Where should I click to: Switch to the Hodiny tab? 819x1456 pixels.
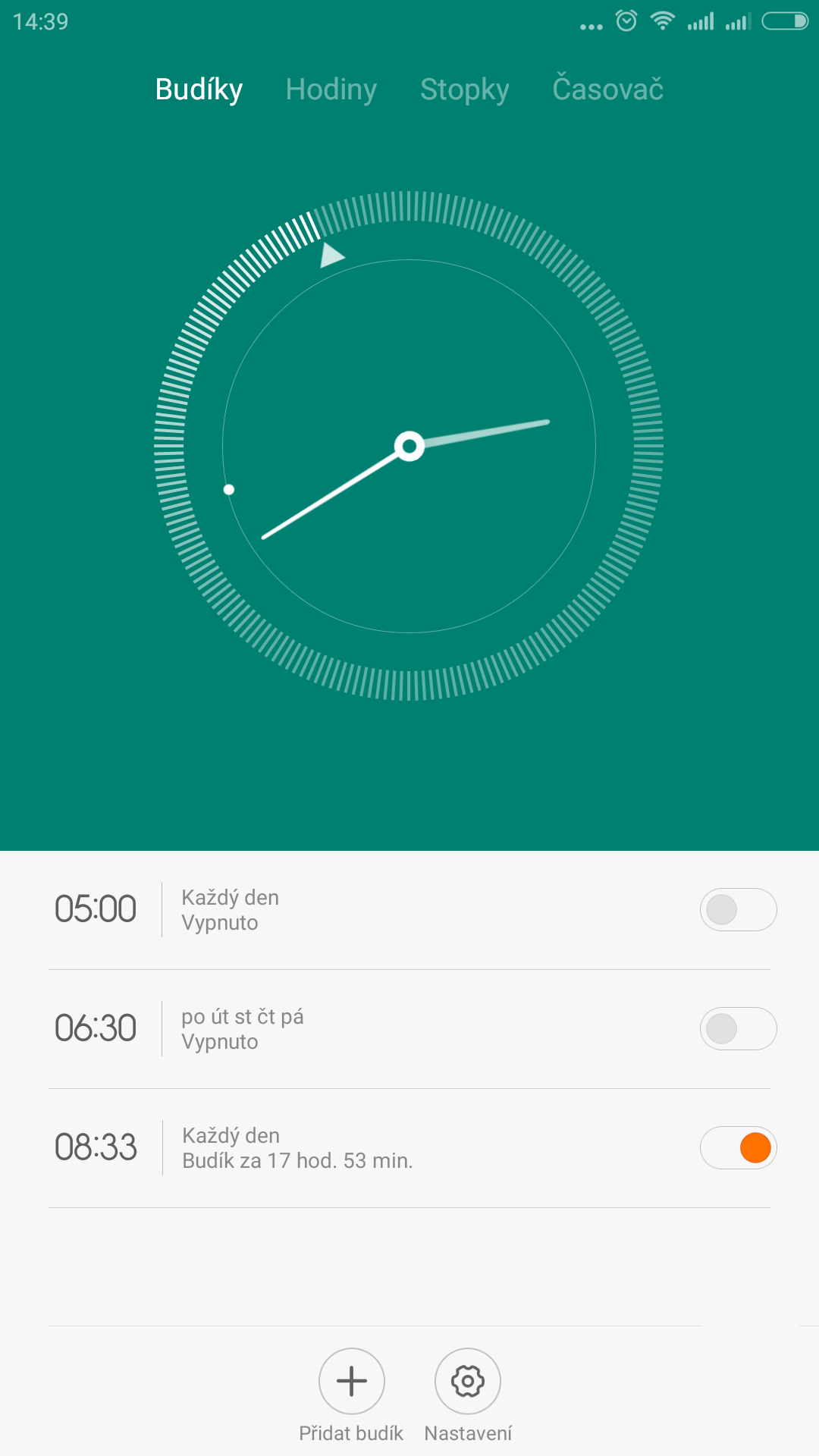331,89
